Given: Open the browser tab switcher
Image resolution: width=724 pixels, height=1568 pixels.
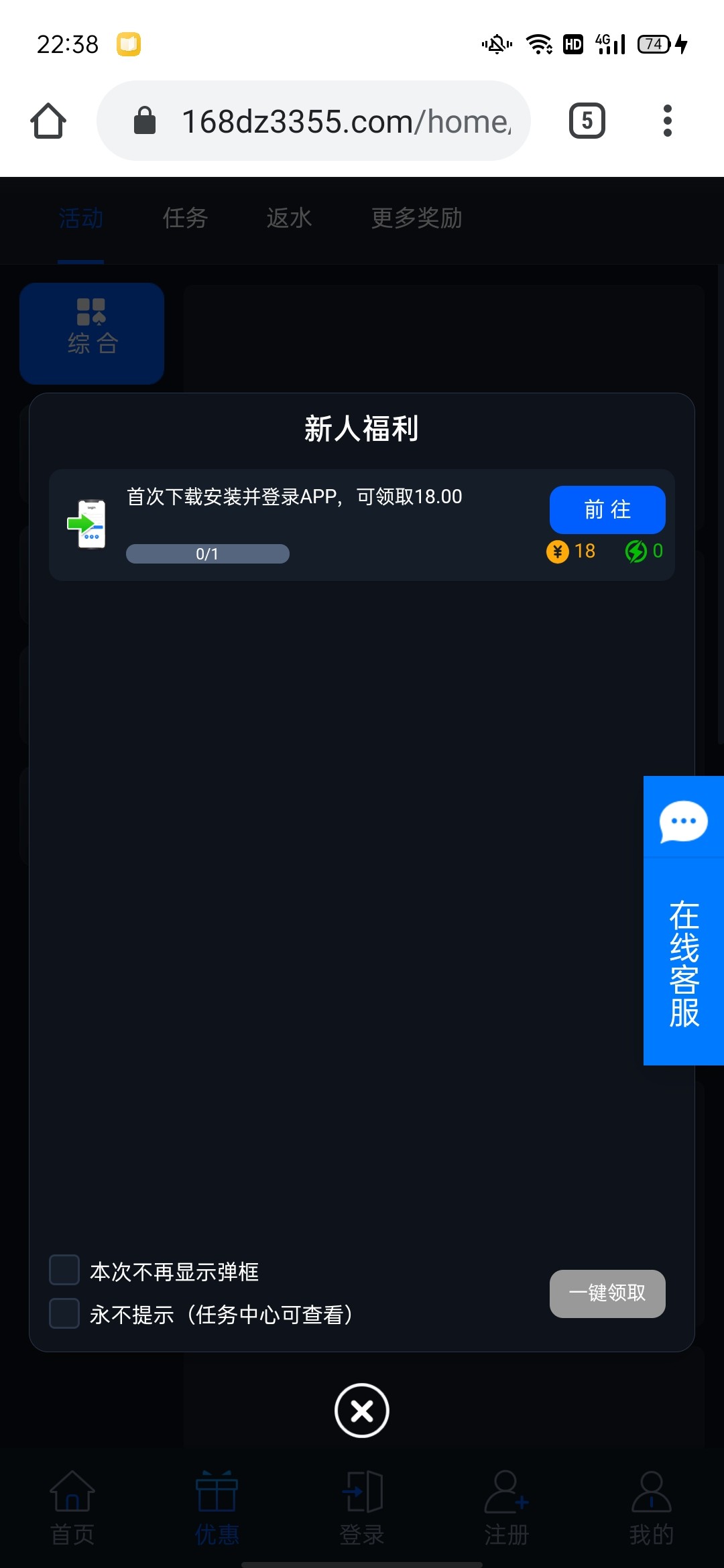Looking at the screenshot, I should tap(587, 121).
